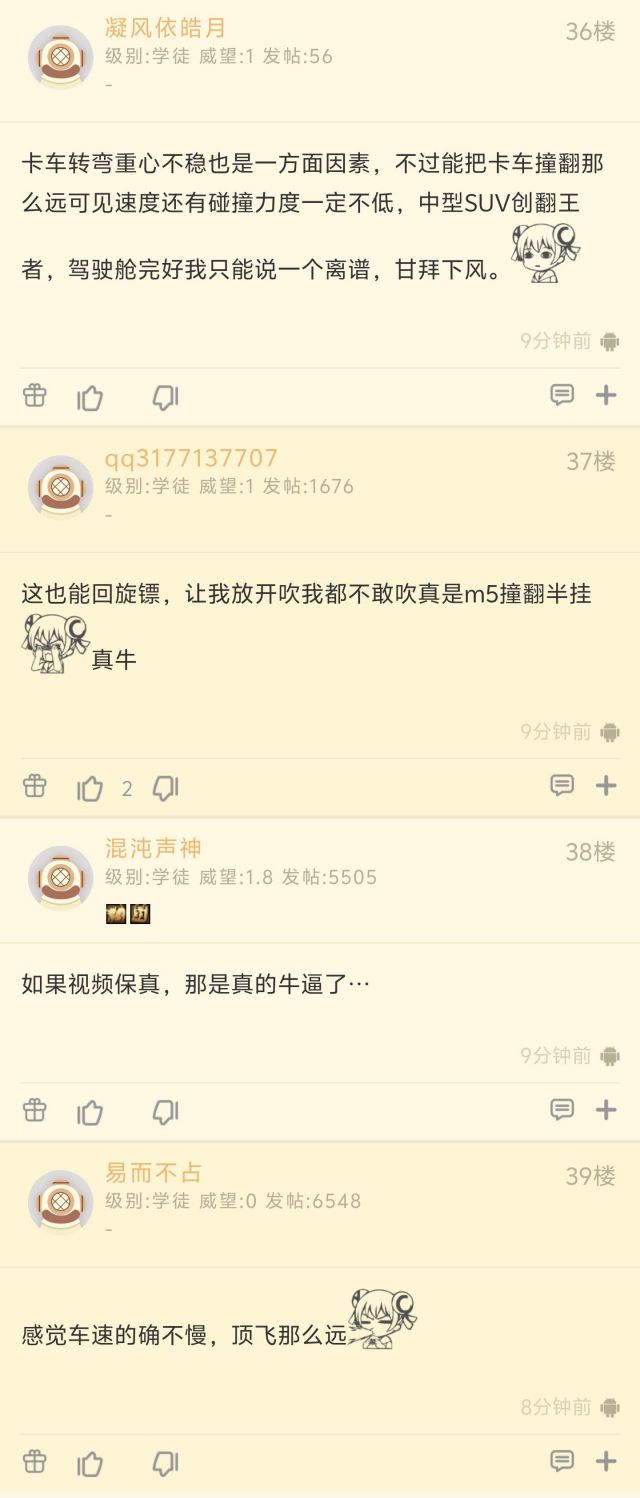The height and width of the screenshot is (1498, 640).
Task: Reply to the comment on floor 36
Action: pos(562,395)
